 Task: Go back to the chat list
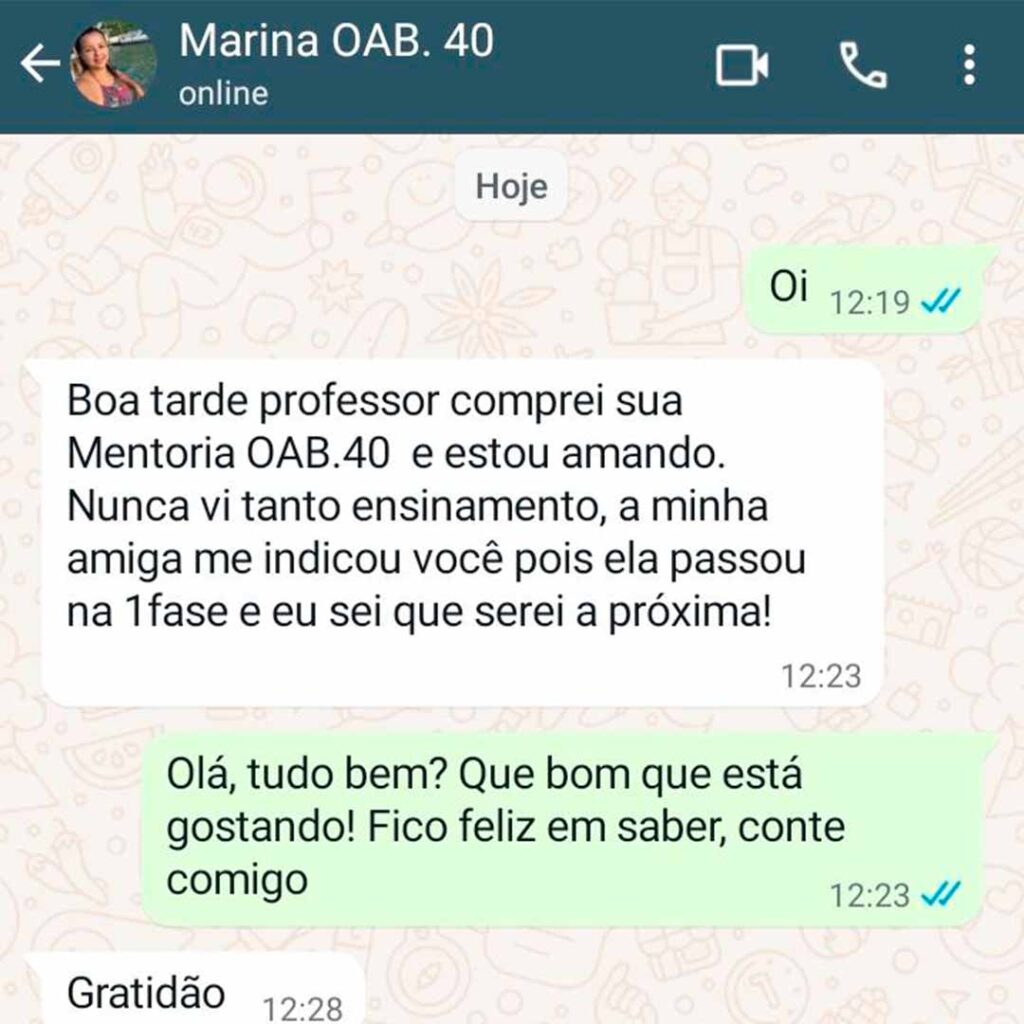coord(40,65)
